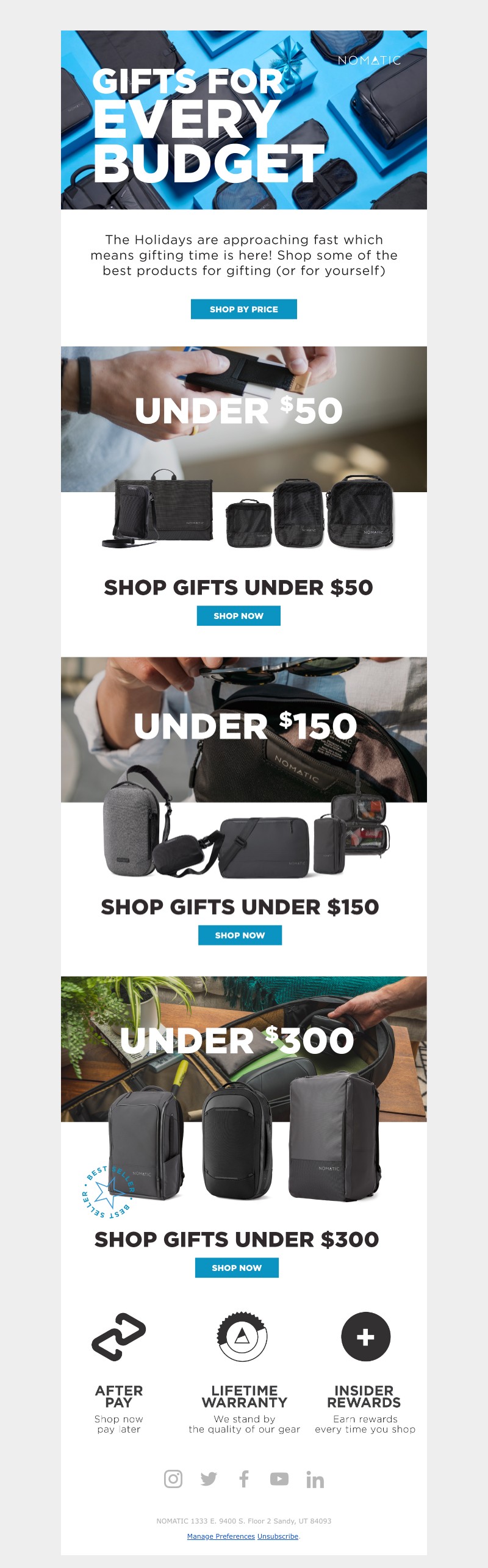Viewport: 488px width, 1568px height.
Task: Open Nomatic's YouTube channel
Action: point(279,1478)
